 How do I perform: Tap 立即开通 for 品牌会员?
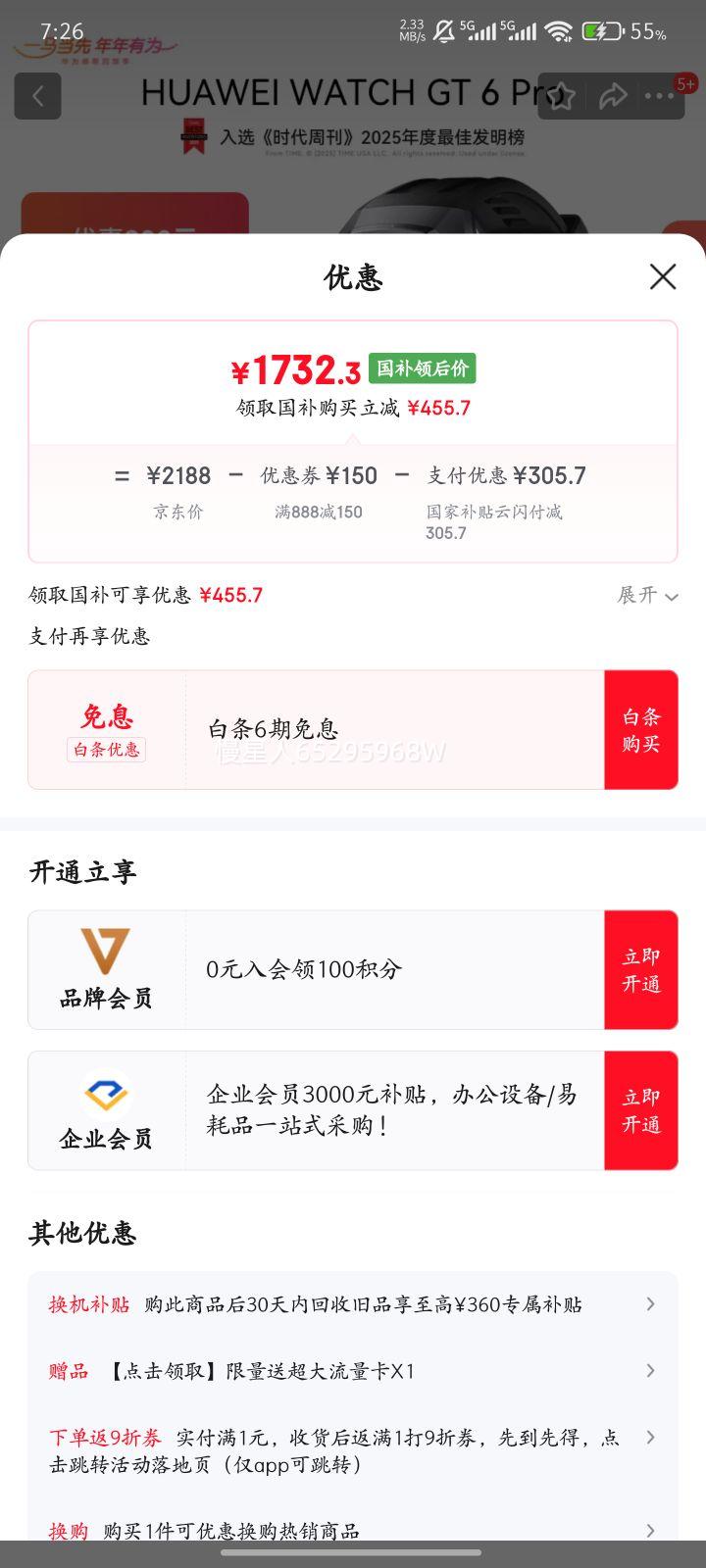click(x=640, y=970)
